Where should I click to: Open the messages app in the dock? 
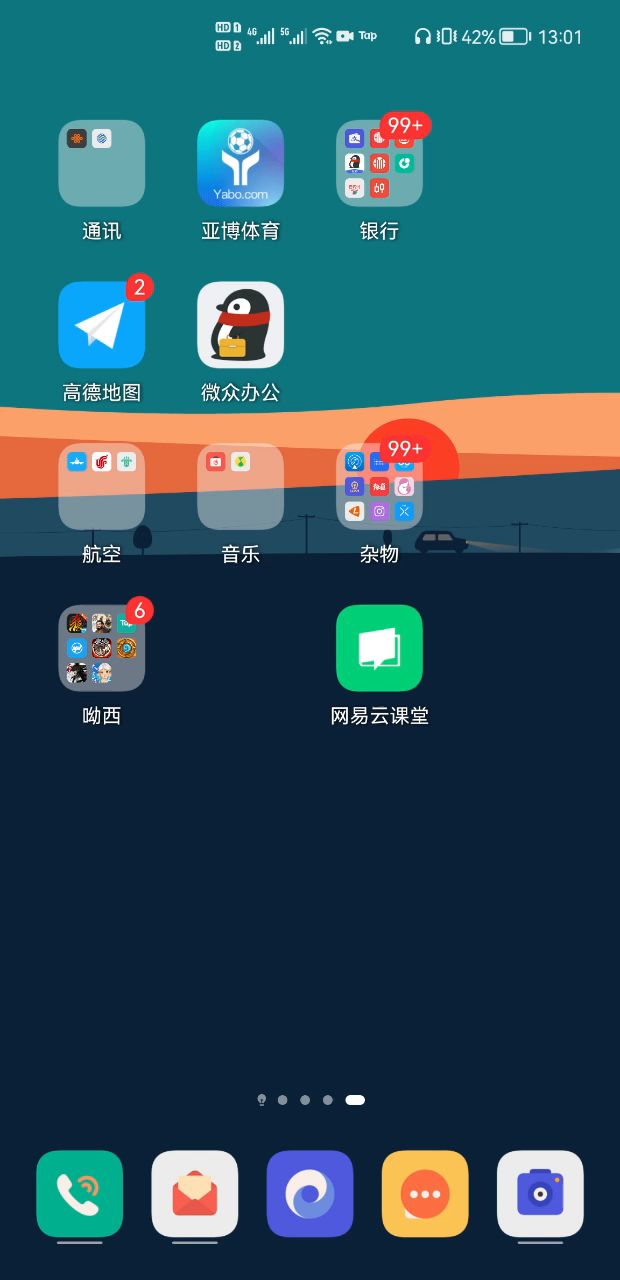click(425, 1194)
